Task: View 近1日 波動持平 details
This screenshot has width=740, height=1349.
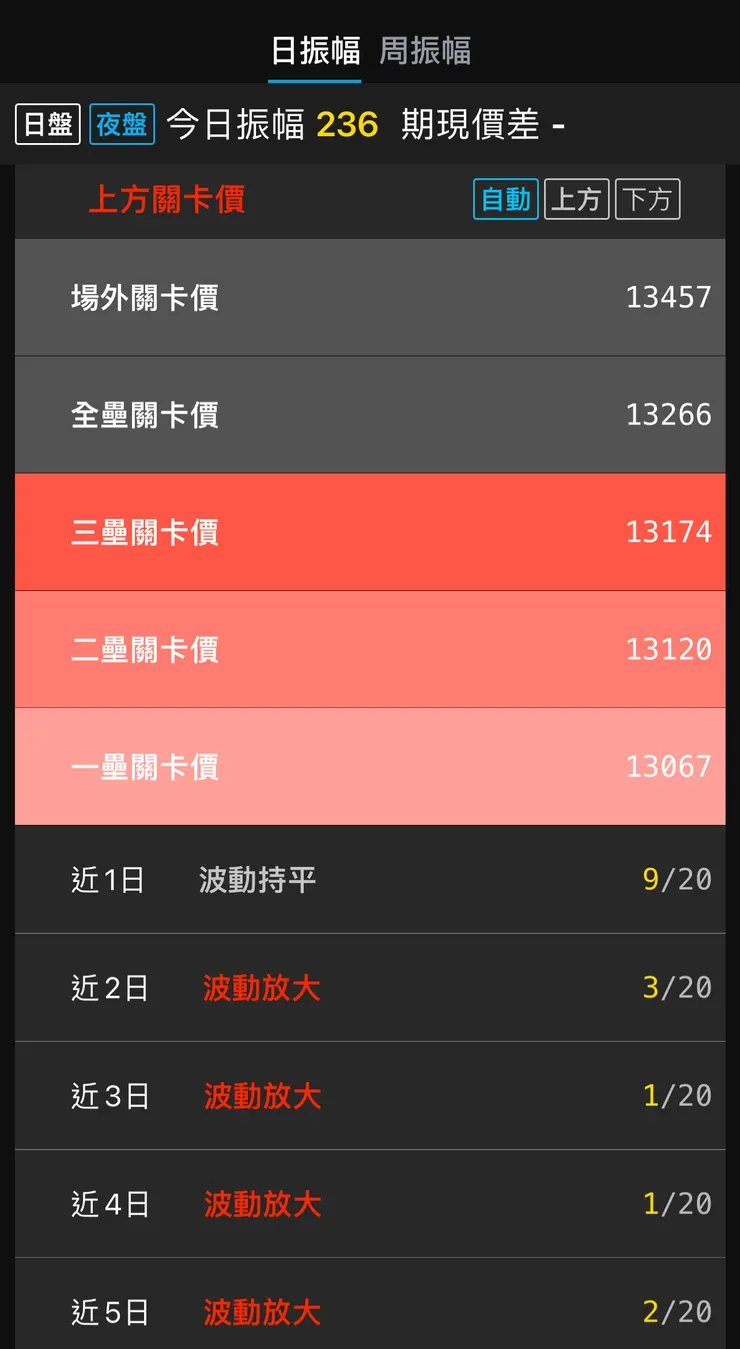Action: [x=370, y=879]
